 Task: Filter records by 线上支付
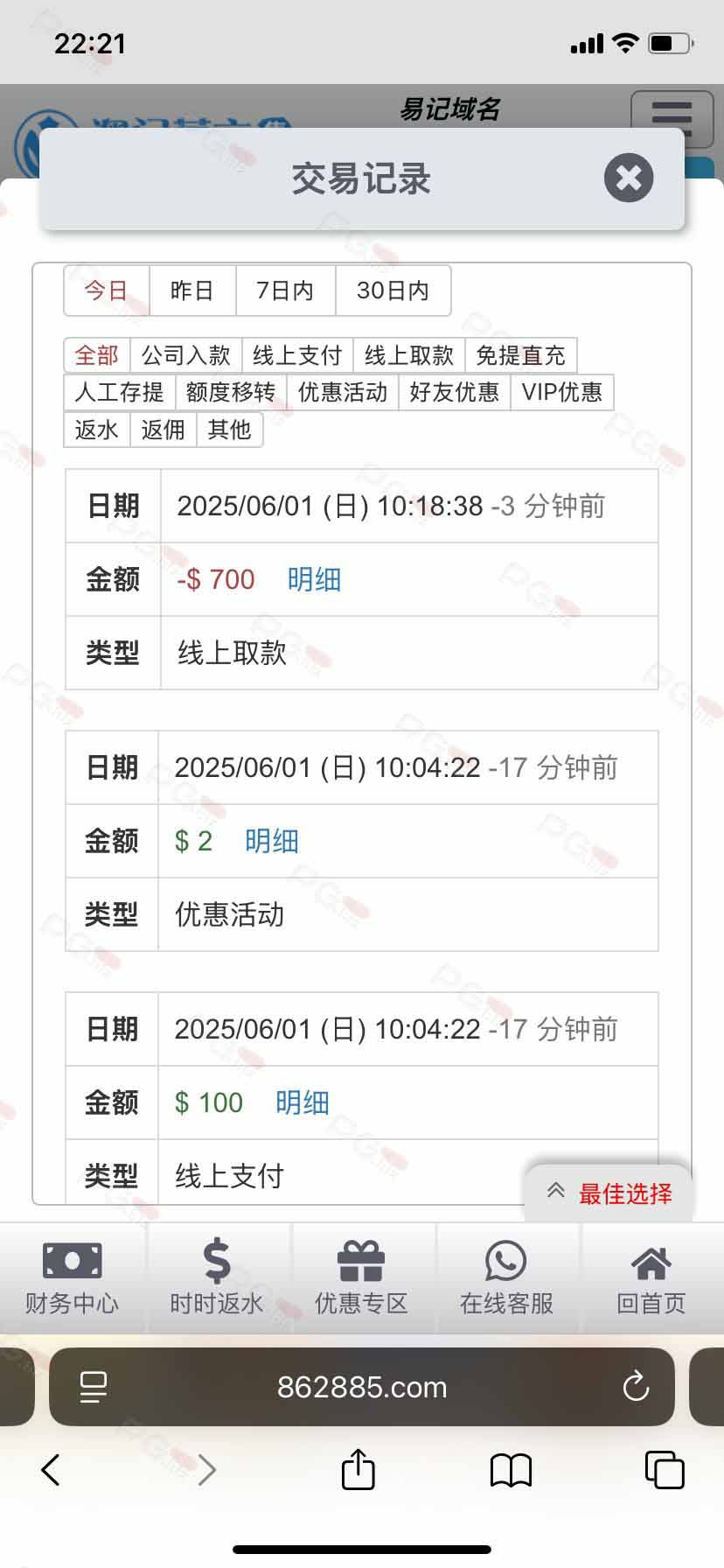[x=297, y=355]
